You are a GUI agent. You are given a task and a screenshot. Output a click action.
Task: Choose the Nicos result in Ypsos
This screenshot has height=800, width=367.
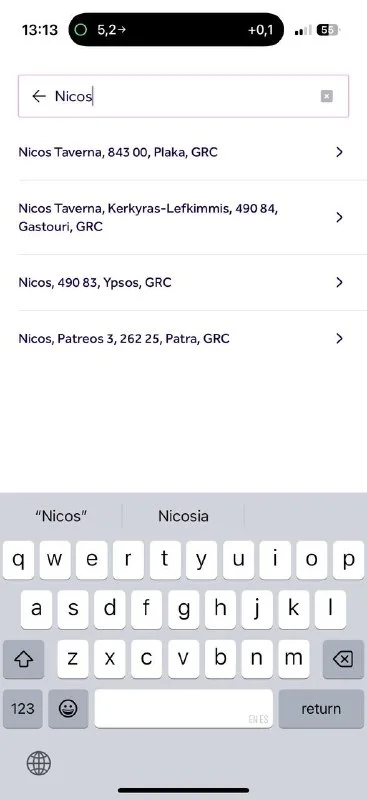tap(183, 282)
